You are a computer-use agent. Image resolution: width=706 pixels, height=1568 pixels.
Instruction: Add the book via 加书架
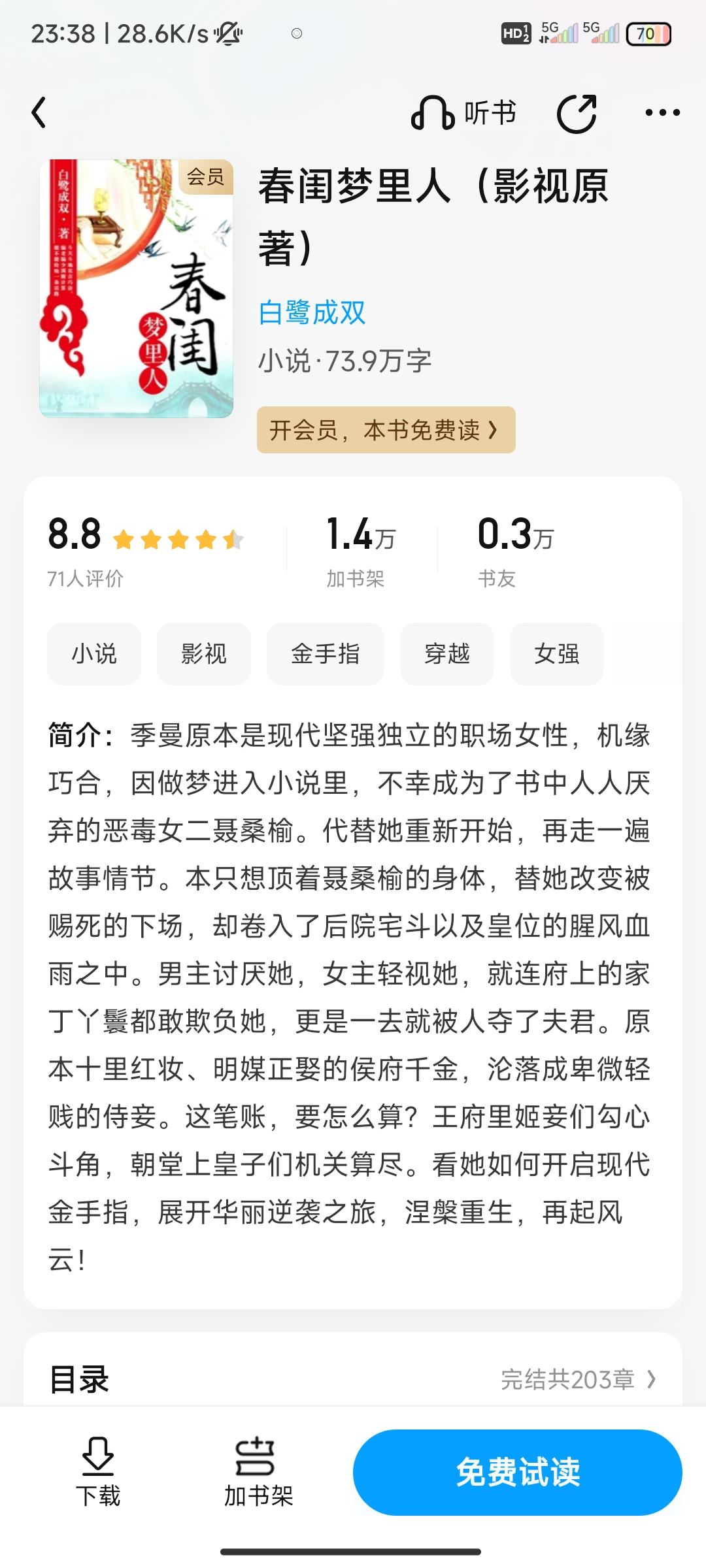coord(258,1472)
